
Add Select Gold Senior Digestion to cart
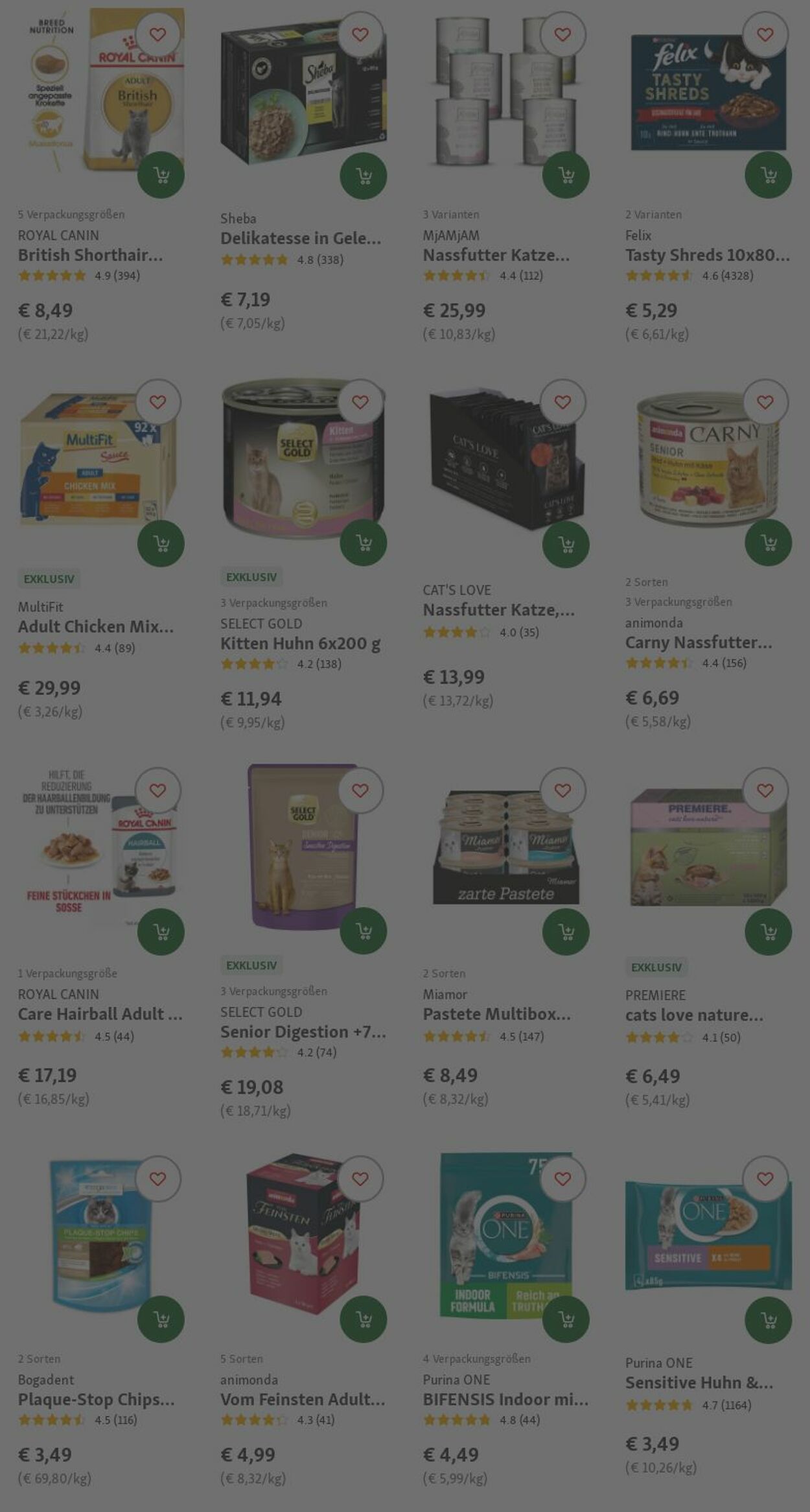[363, 931]
